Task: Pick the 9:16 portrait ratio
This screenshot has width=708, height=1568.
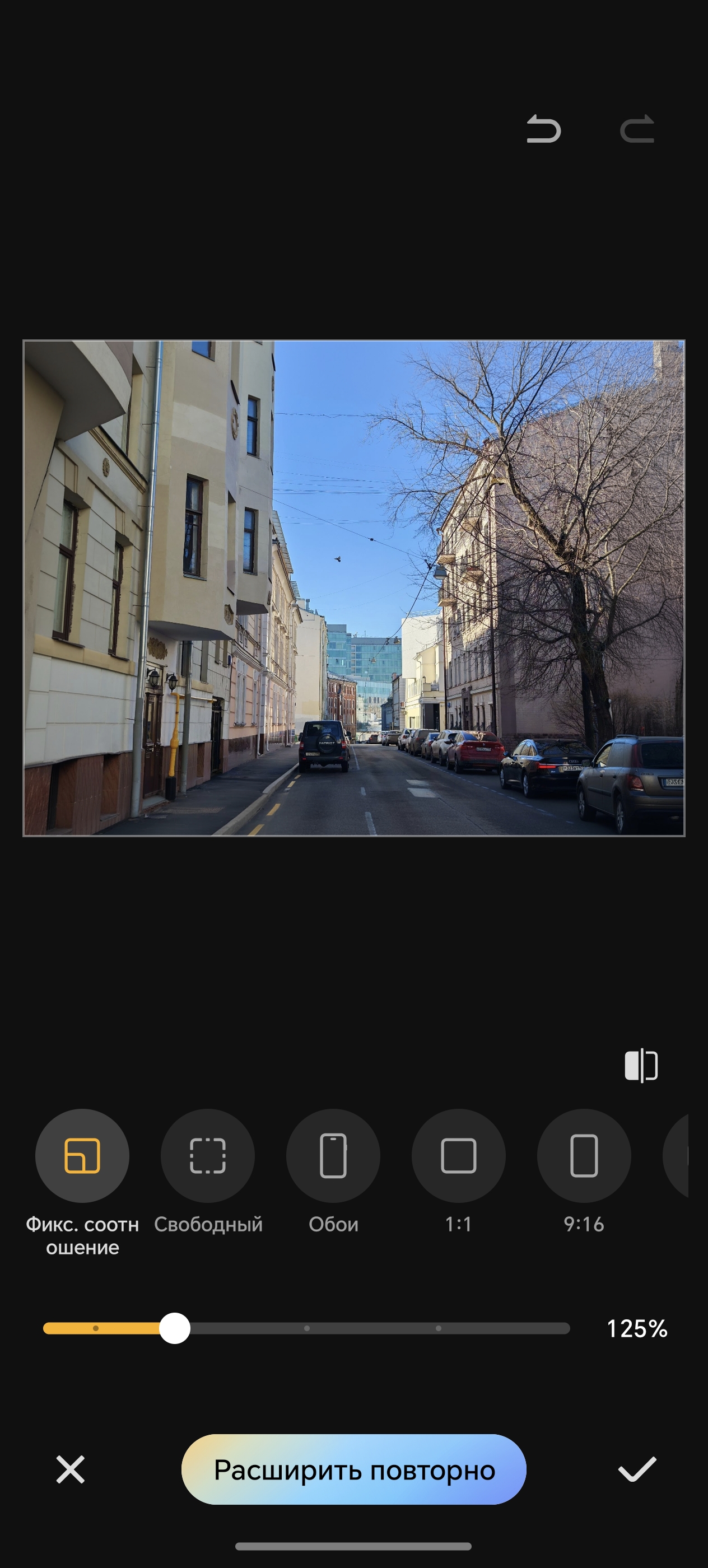Action: (583, 1155)
